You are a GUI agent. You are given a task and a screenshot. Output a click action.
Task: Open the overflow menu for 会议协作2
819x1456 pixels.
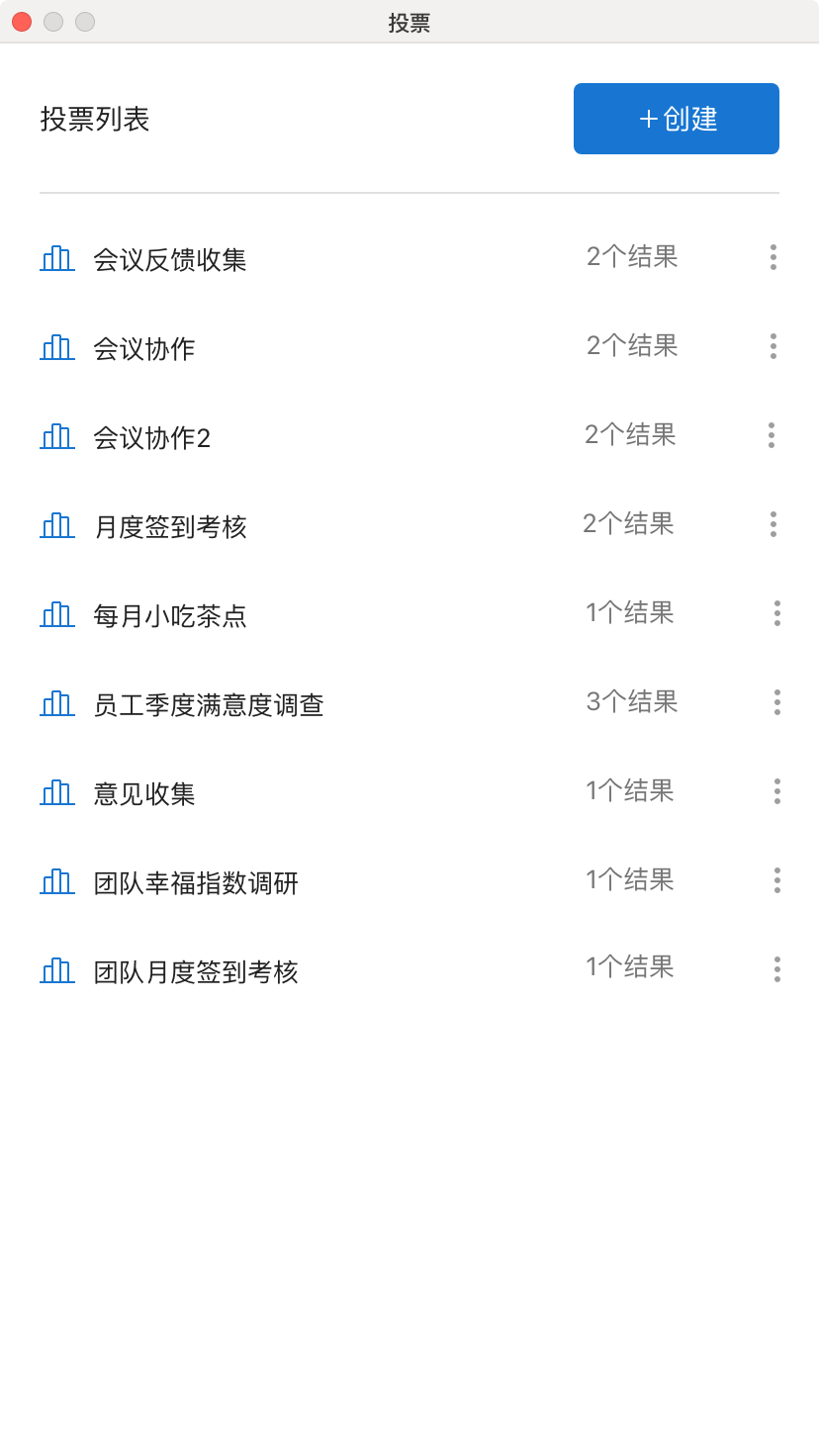click(772, 435)
